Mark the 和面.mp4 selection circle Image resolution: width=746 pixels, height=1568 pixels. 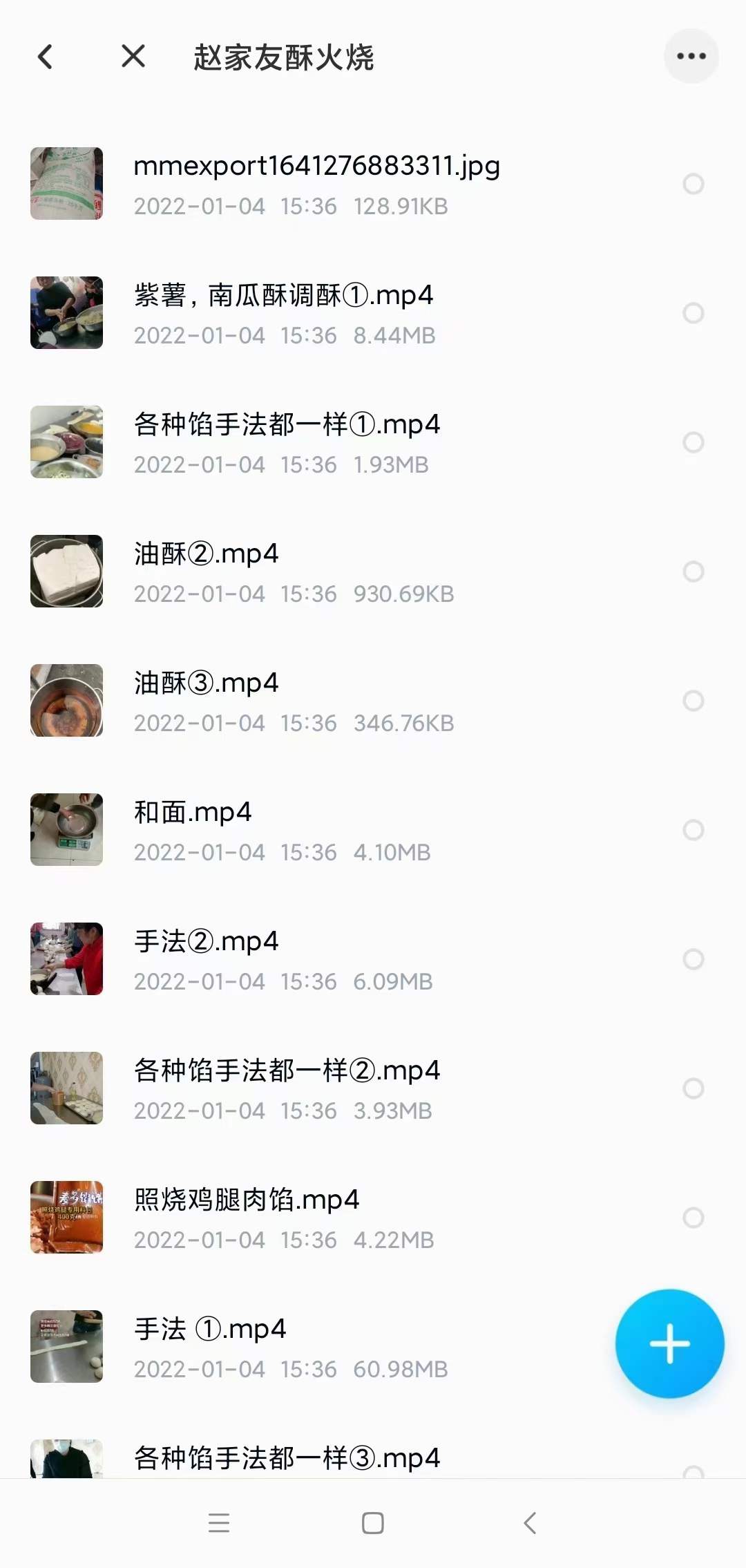click(x=693, y=830)
